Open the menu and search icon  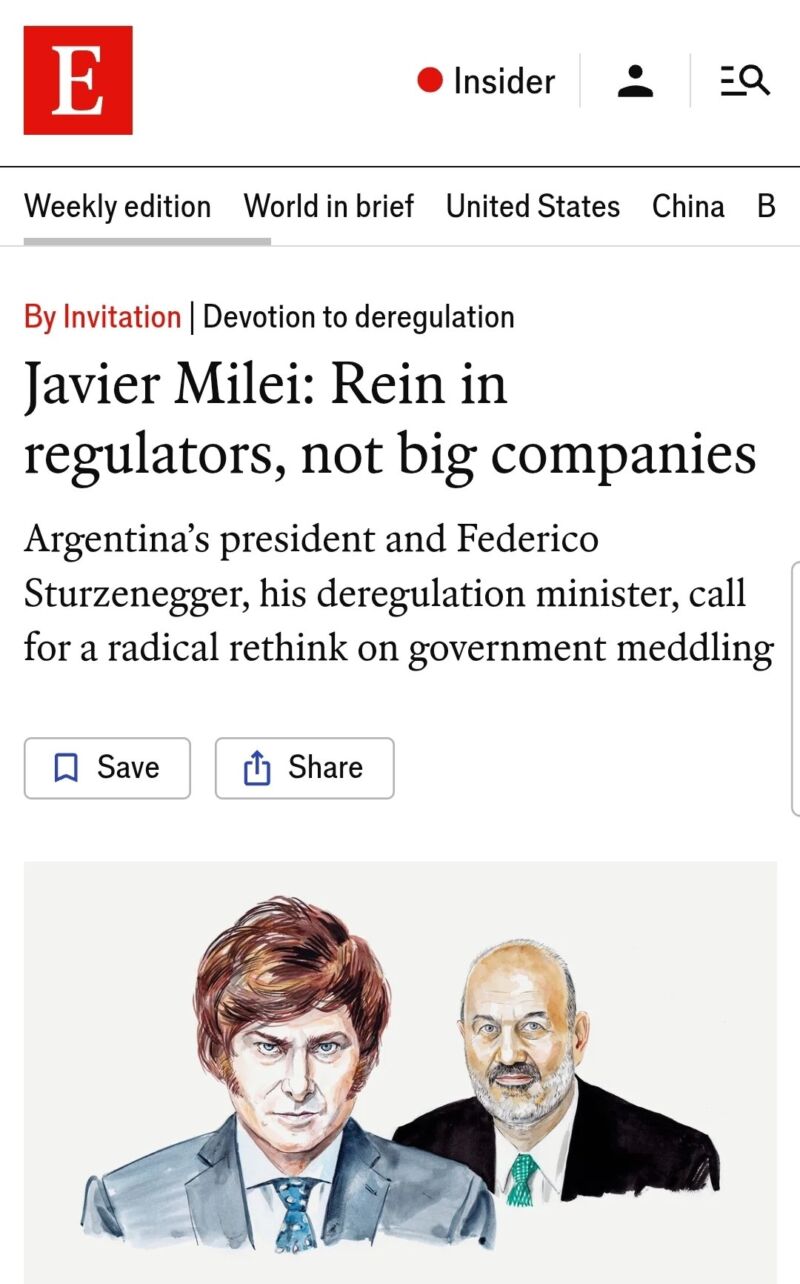pyautogui.click(x=745, y=81)
